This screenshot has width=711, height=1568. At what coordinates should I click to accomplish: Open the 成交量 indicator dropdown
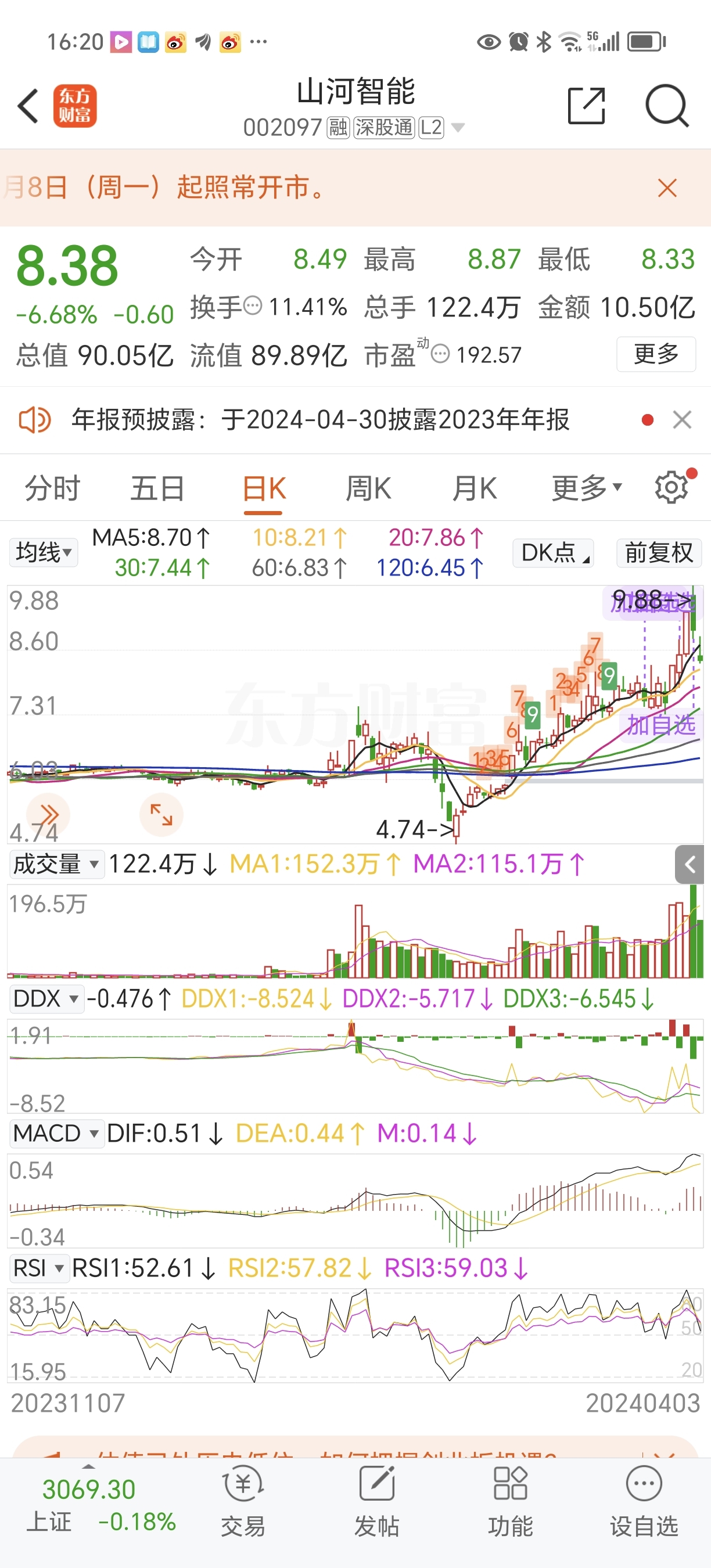coord(55,864)
